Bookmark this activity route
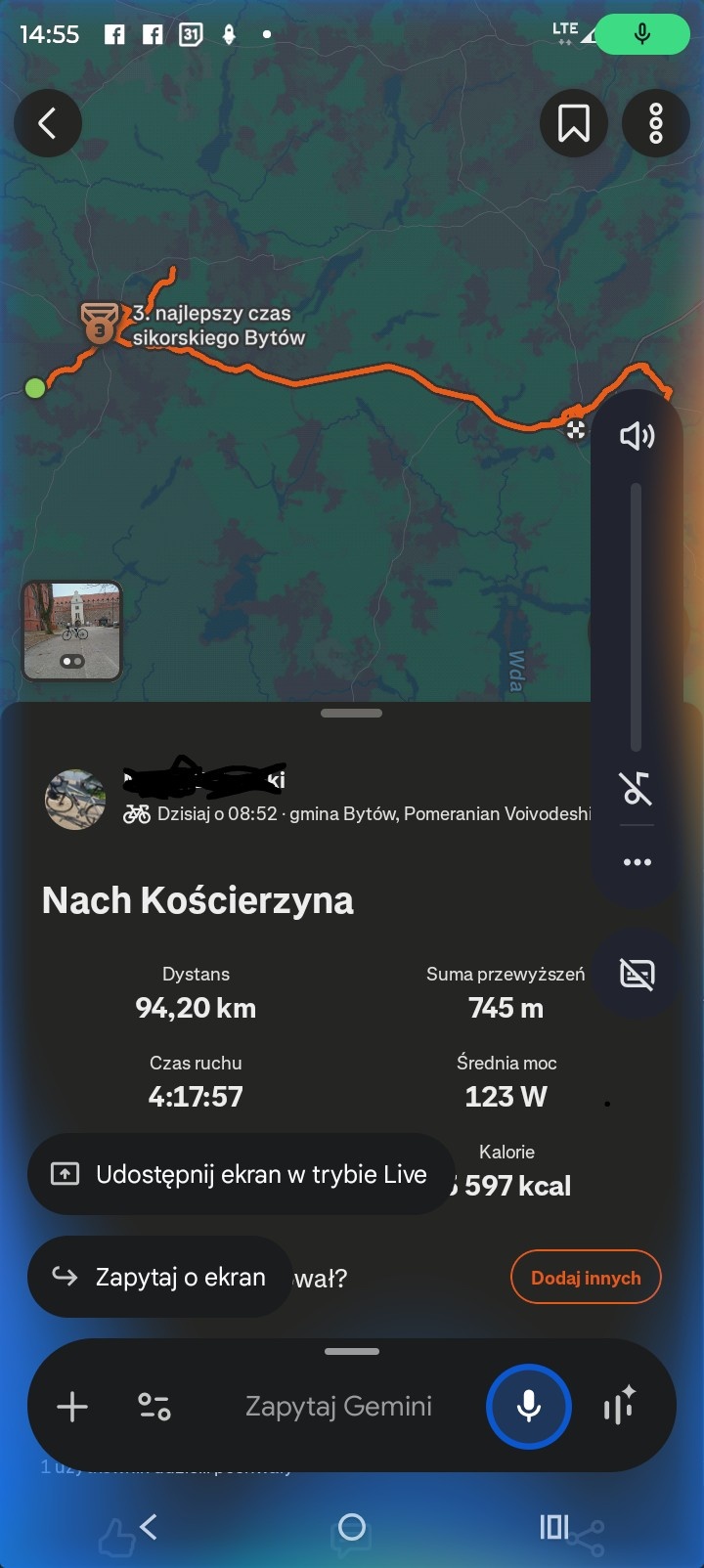The image size is (704, 1568). (x=574, y=123)
